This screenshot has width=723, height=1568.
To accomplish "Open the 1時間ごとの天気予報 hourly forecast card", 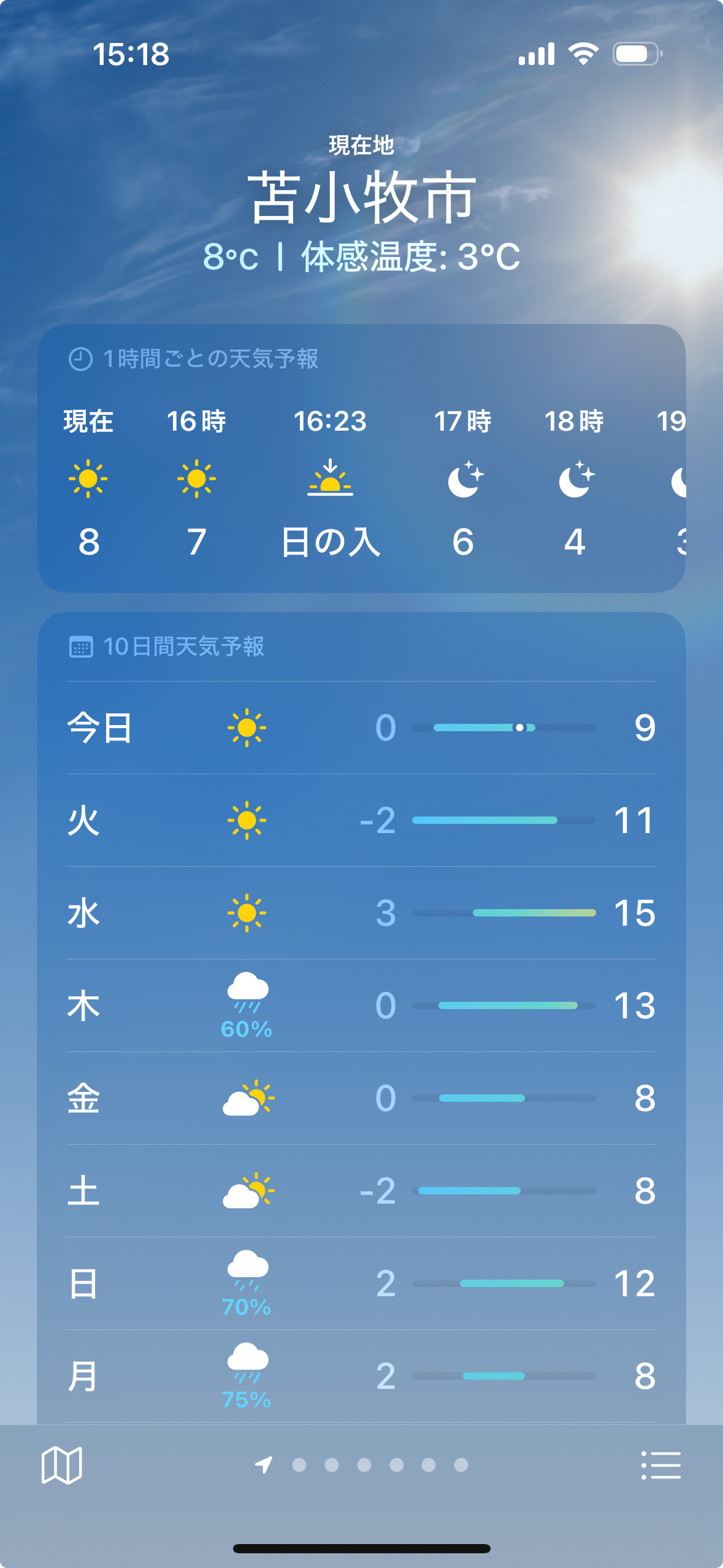I will pos(361,458).
